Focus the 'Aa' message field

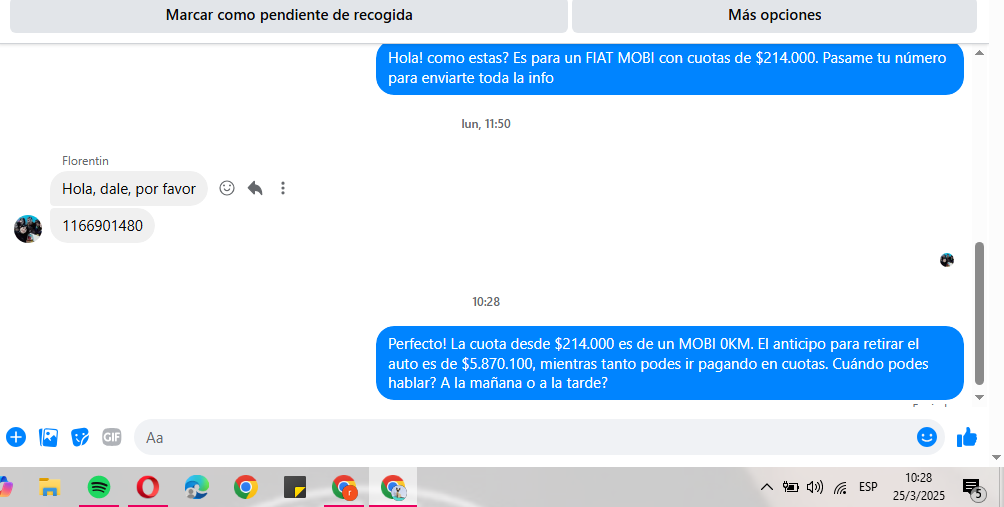[x=520, y=437]
